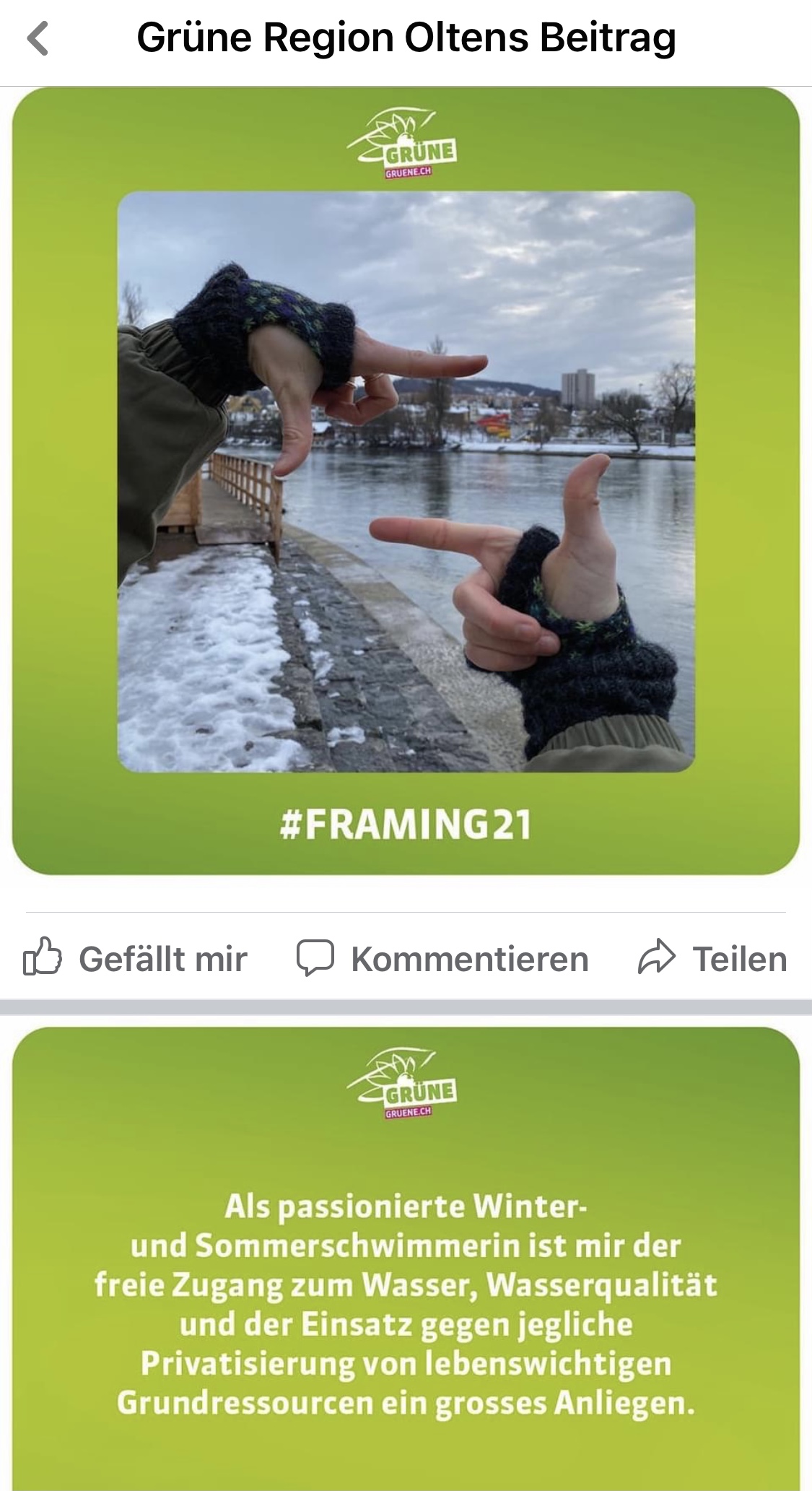Share the #FRAMING21 post via Teilen
Screen dimensions: 812x1491
(x=712, y=958)
